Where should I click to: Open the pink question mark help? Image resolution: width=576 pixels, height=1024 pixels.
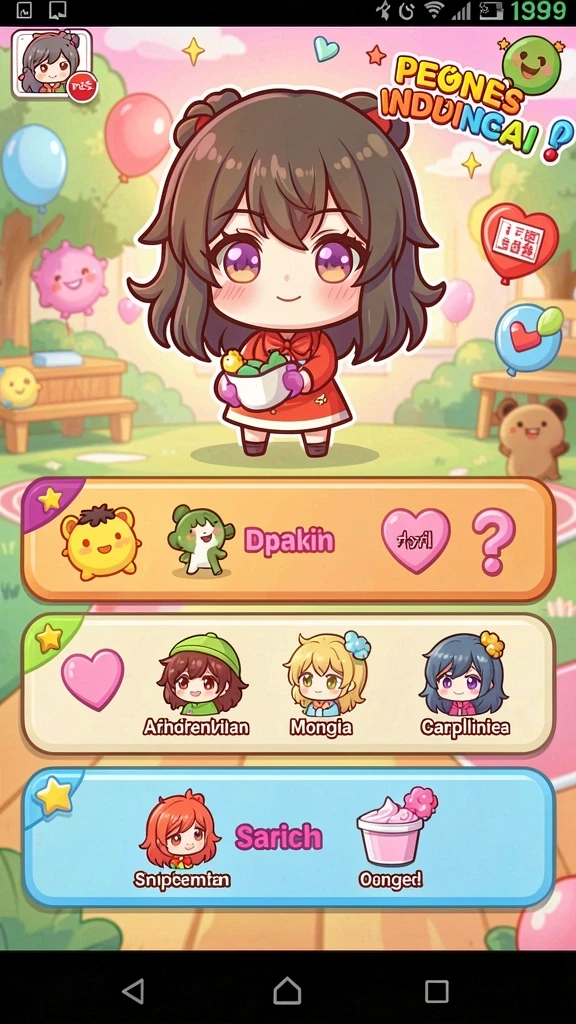click(x=494, y=541)
